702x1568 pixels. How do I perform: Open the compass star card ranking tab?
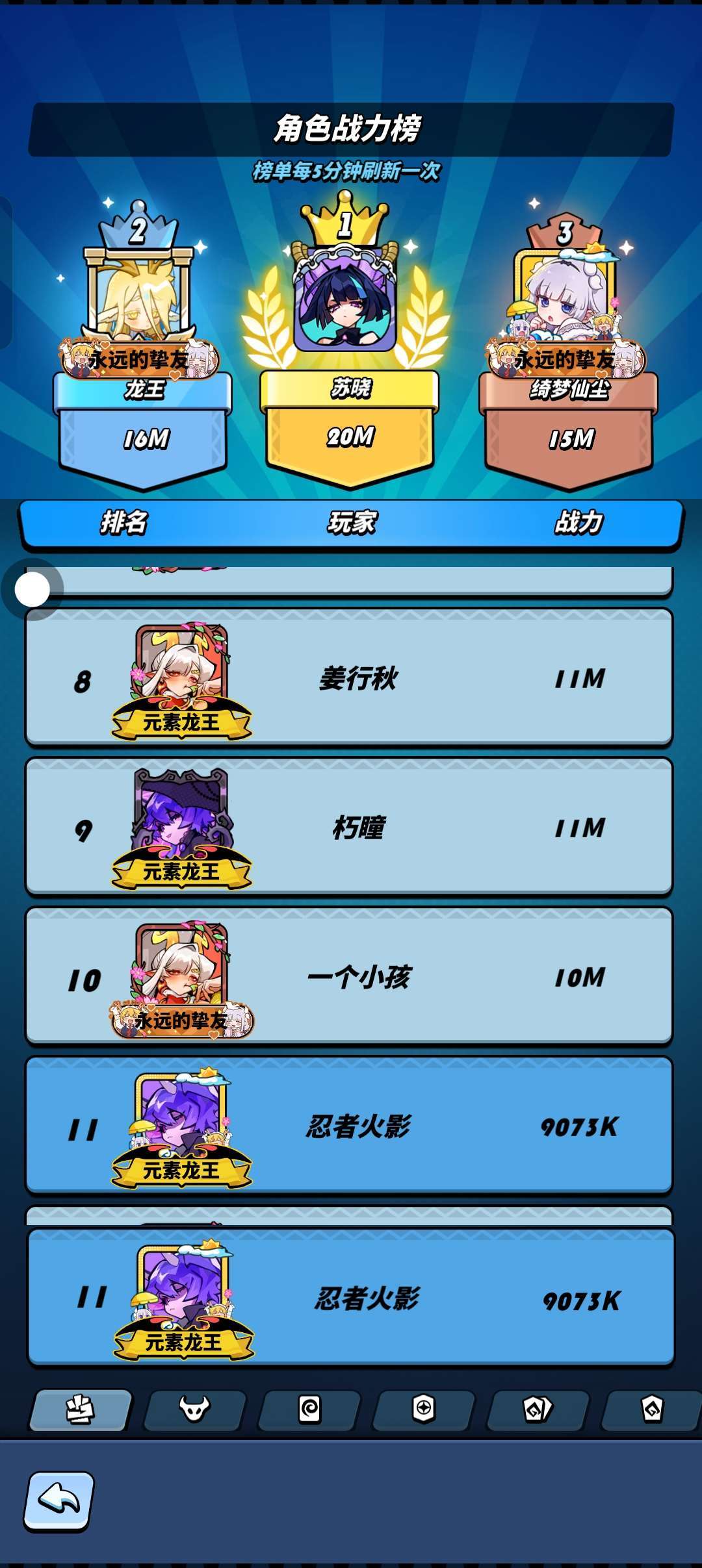(x=423, y=1409)
